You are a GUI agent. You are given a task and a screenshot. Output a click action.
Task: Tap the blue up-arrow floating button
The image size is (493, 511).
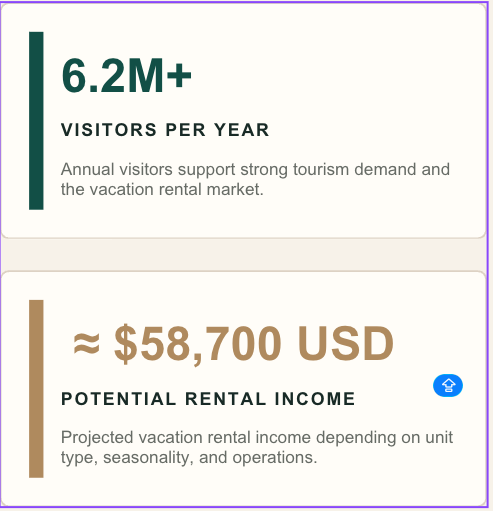coord(448,385)
